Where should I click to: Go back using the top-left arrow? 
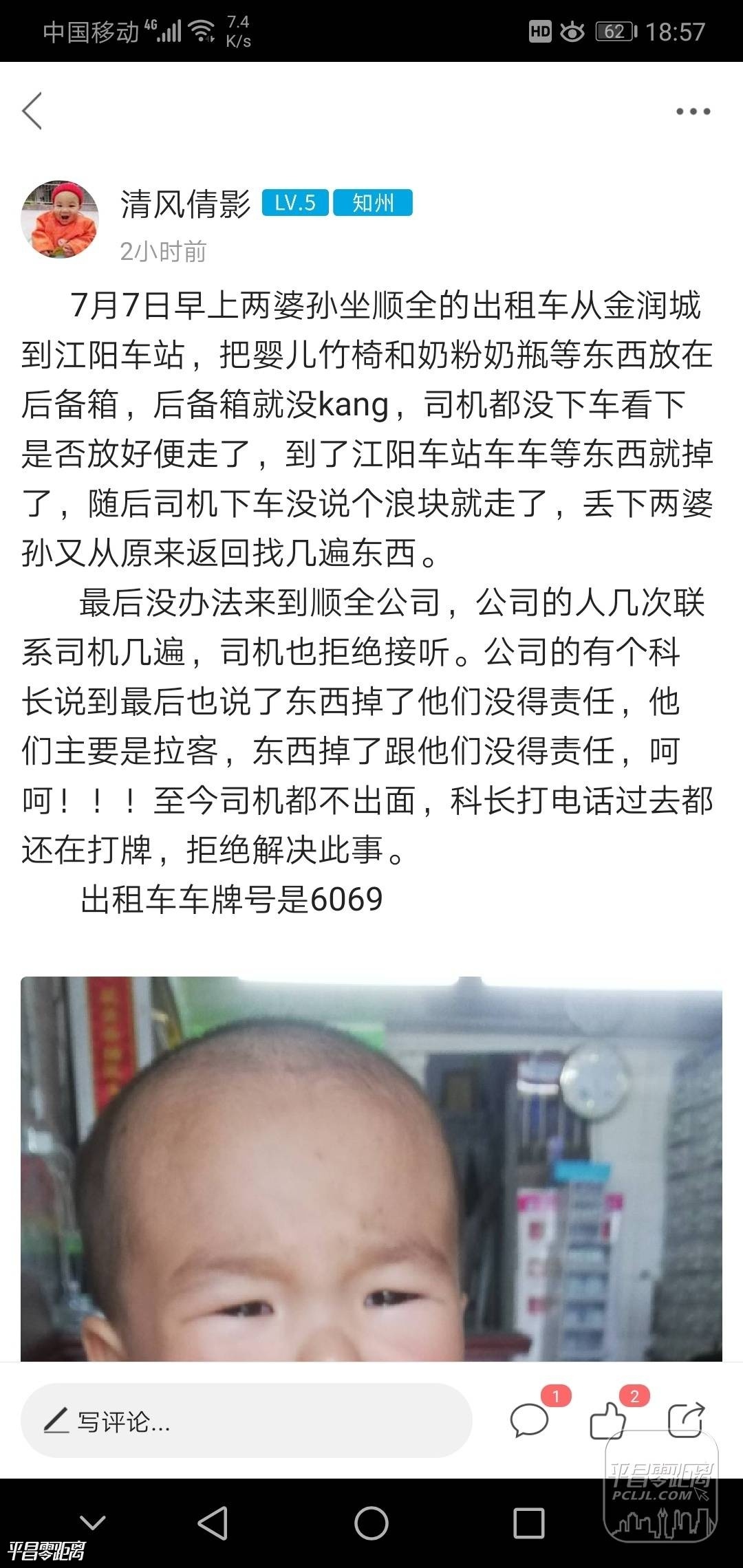[32, 111]
